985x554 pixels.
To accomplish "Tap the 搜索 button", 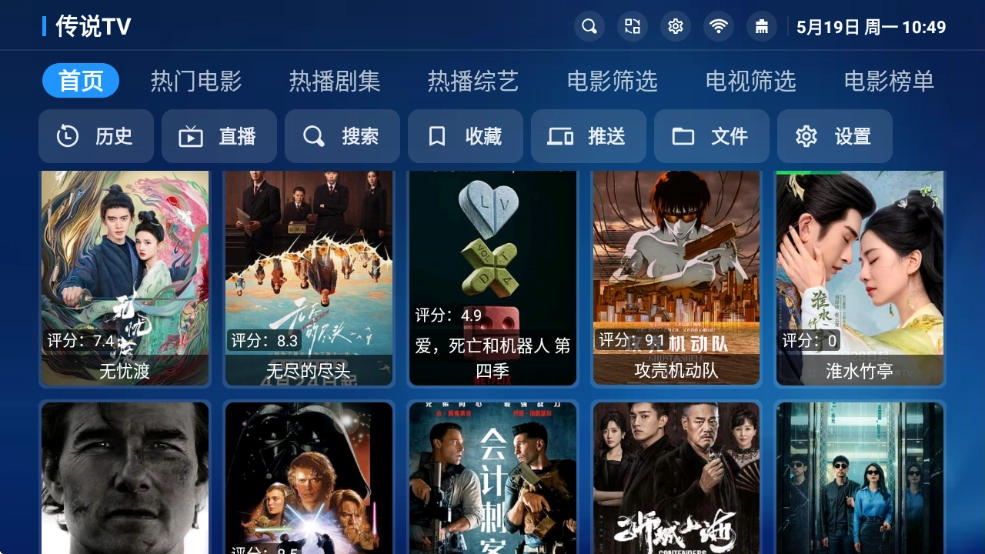I will (342, 136).
